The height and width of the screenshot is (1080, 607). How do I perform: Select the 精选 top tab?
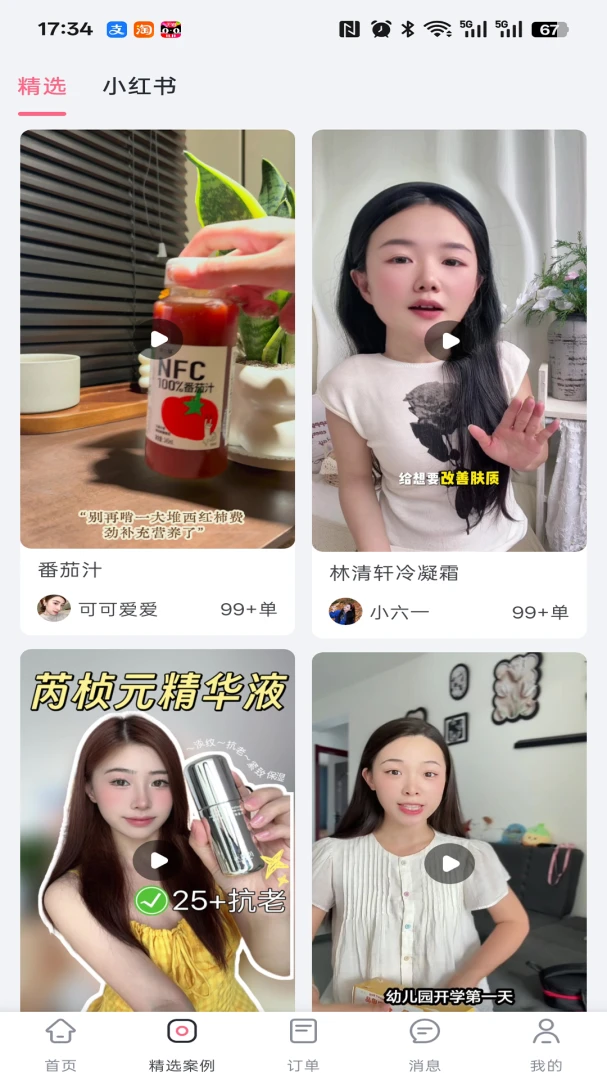pos(42,86)
